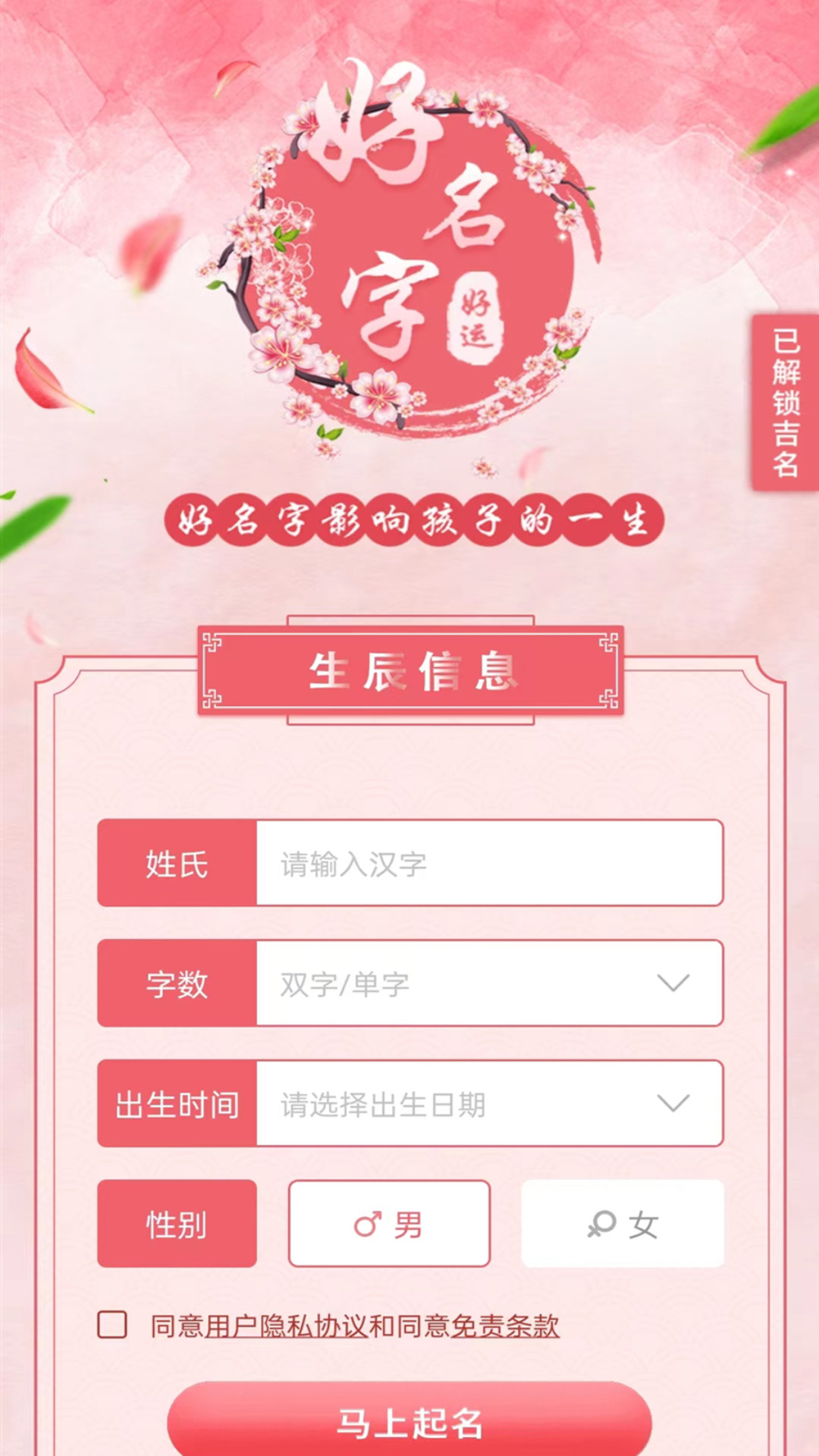Open the 出生时间 birth date picker

pos(489,1103)
